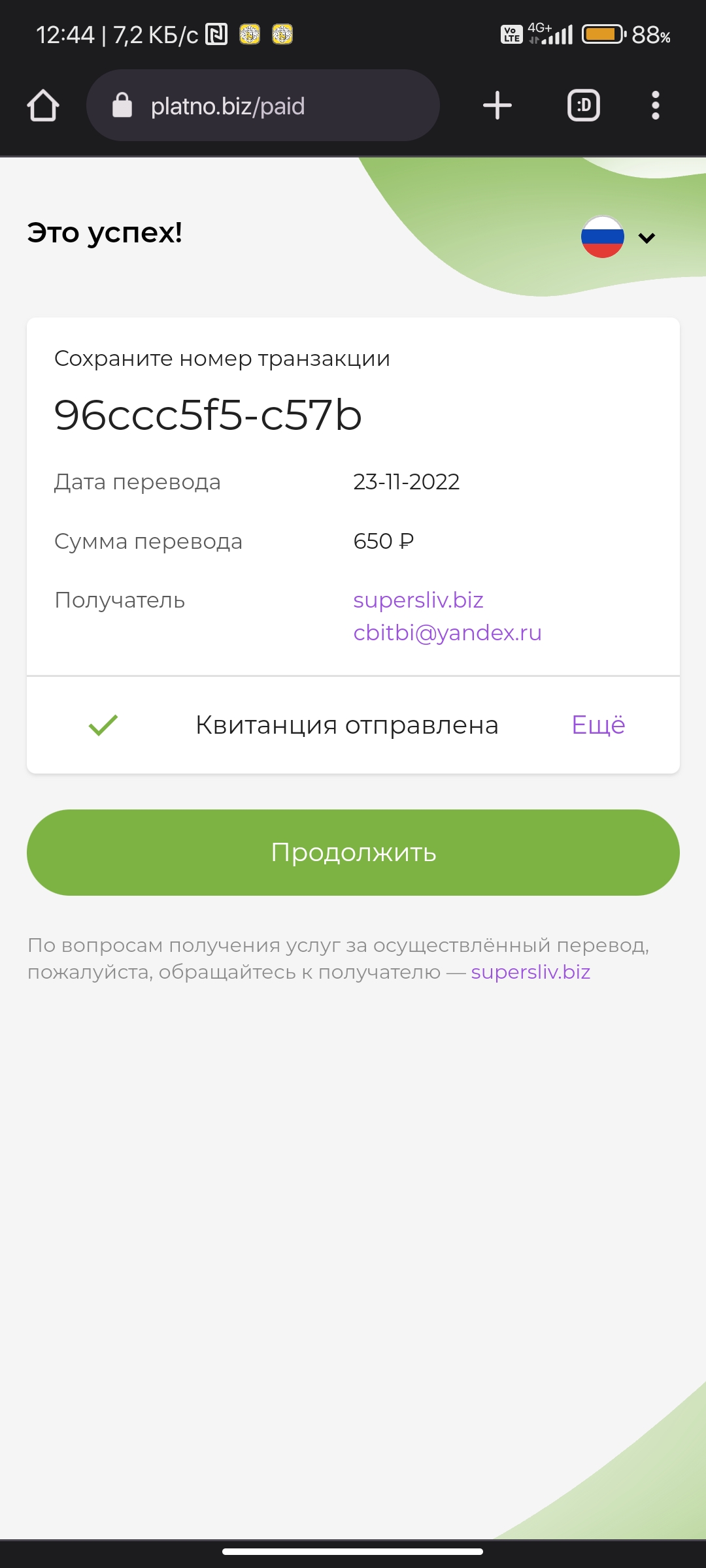This screenshot has width=706, height=1568.
Task: Tap Ещё next to receipt sent
Action: [599, 725]
